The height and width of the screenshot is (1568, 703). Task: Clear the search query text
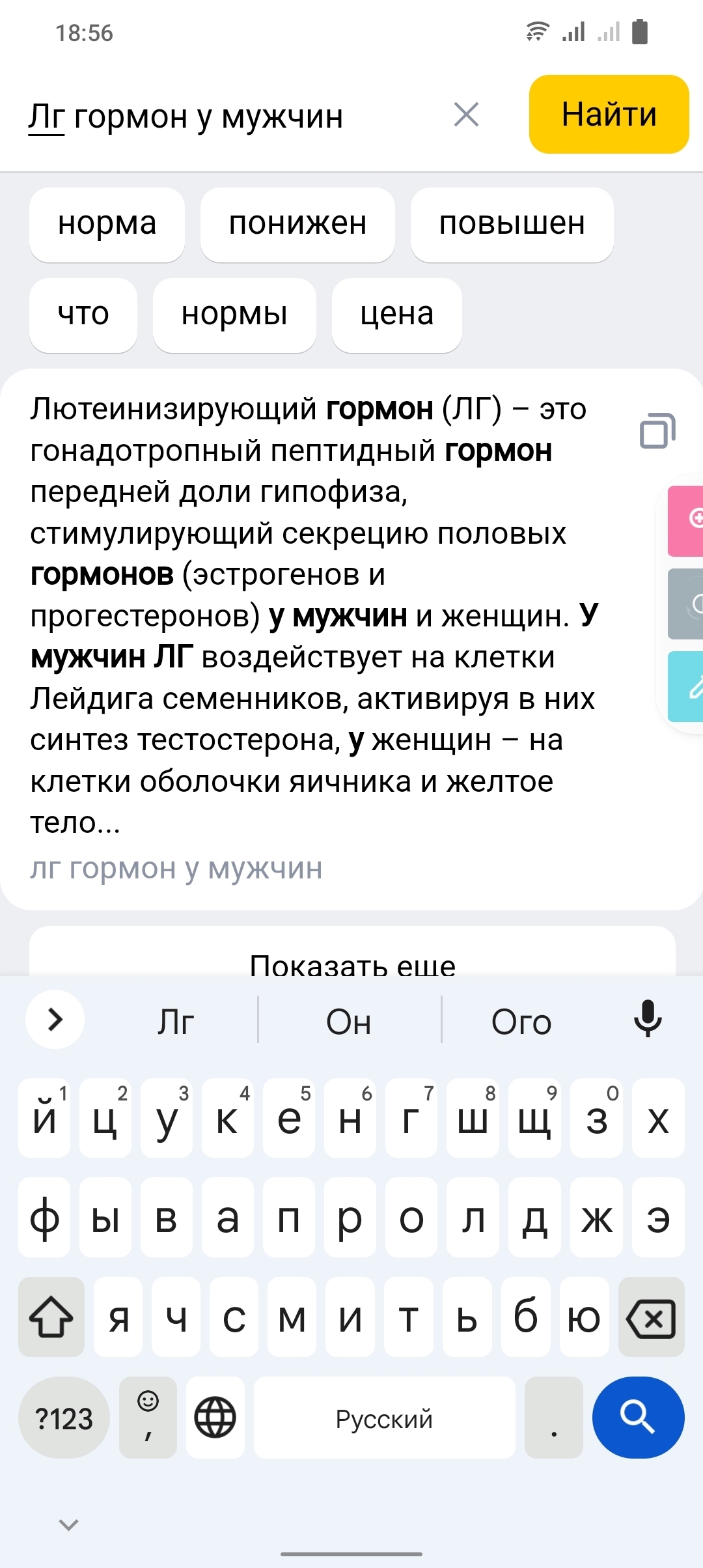[x=466, y=115]
